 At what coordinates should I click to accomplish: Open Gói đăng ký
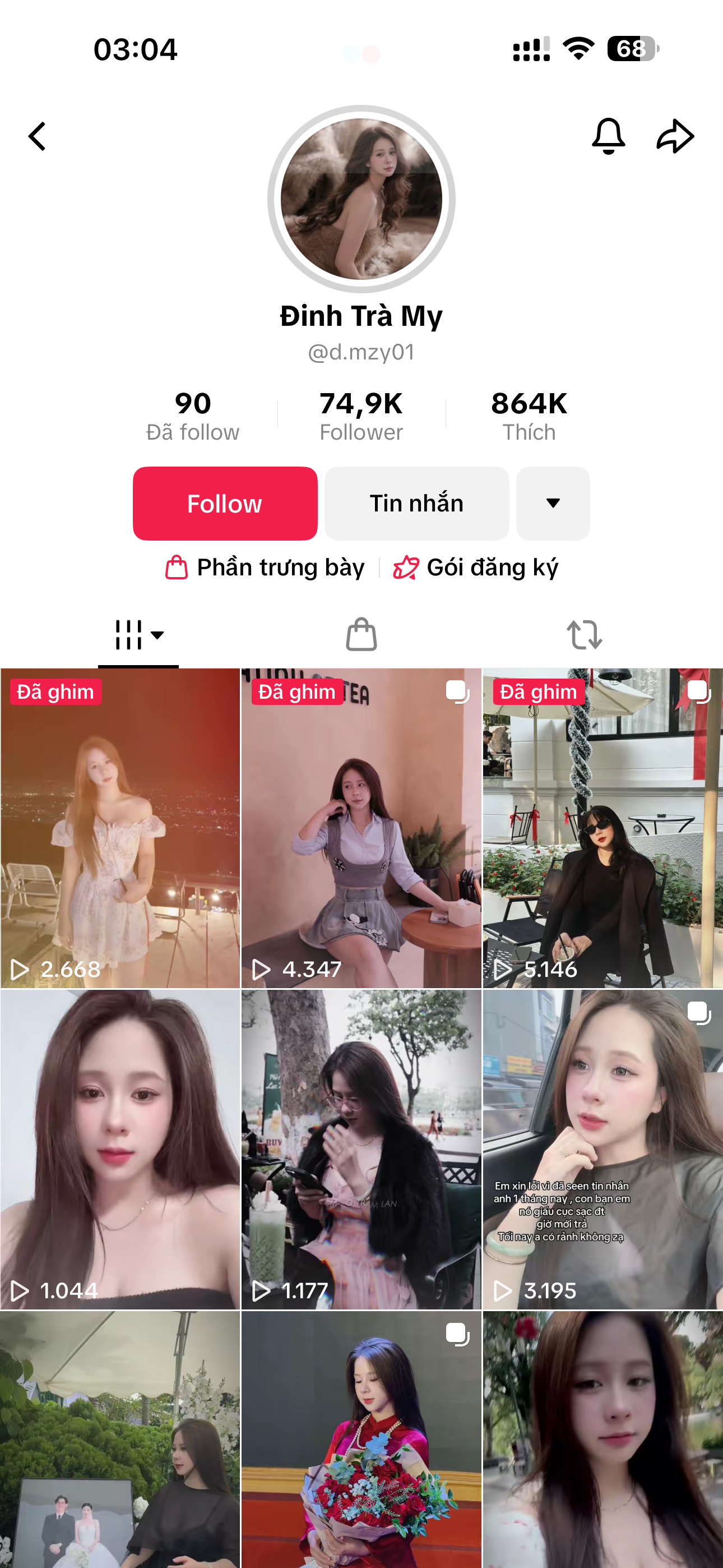pos(476,568)
